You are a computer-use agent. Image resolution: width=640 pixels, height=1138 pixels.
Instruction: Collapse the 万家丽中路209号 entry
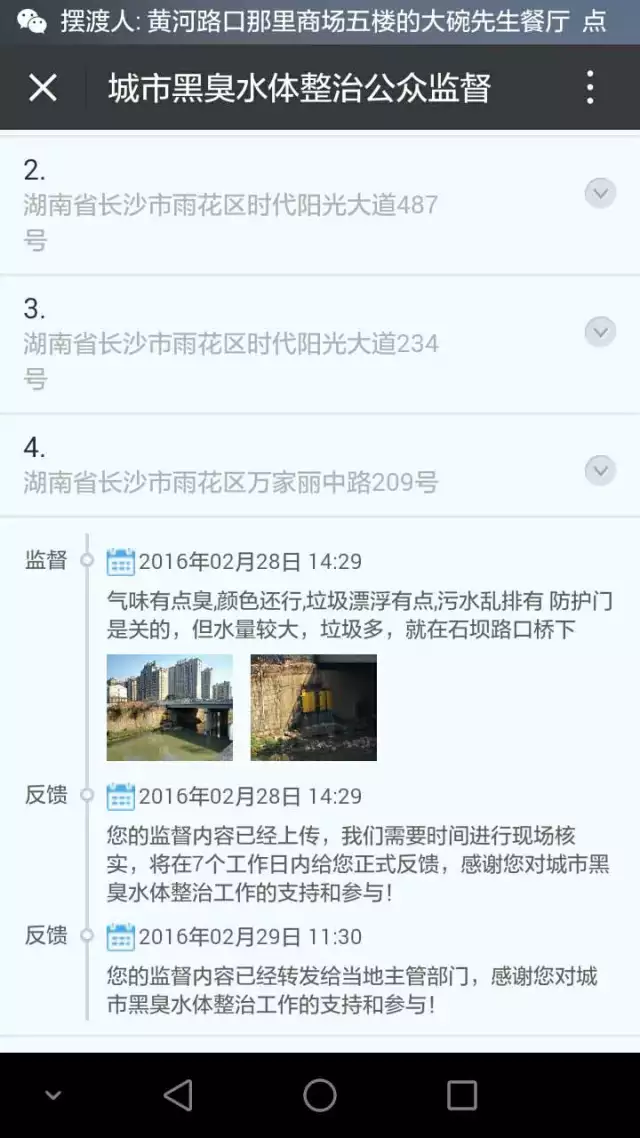click(x=599, y=469)
